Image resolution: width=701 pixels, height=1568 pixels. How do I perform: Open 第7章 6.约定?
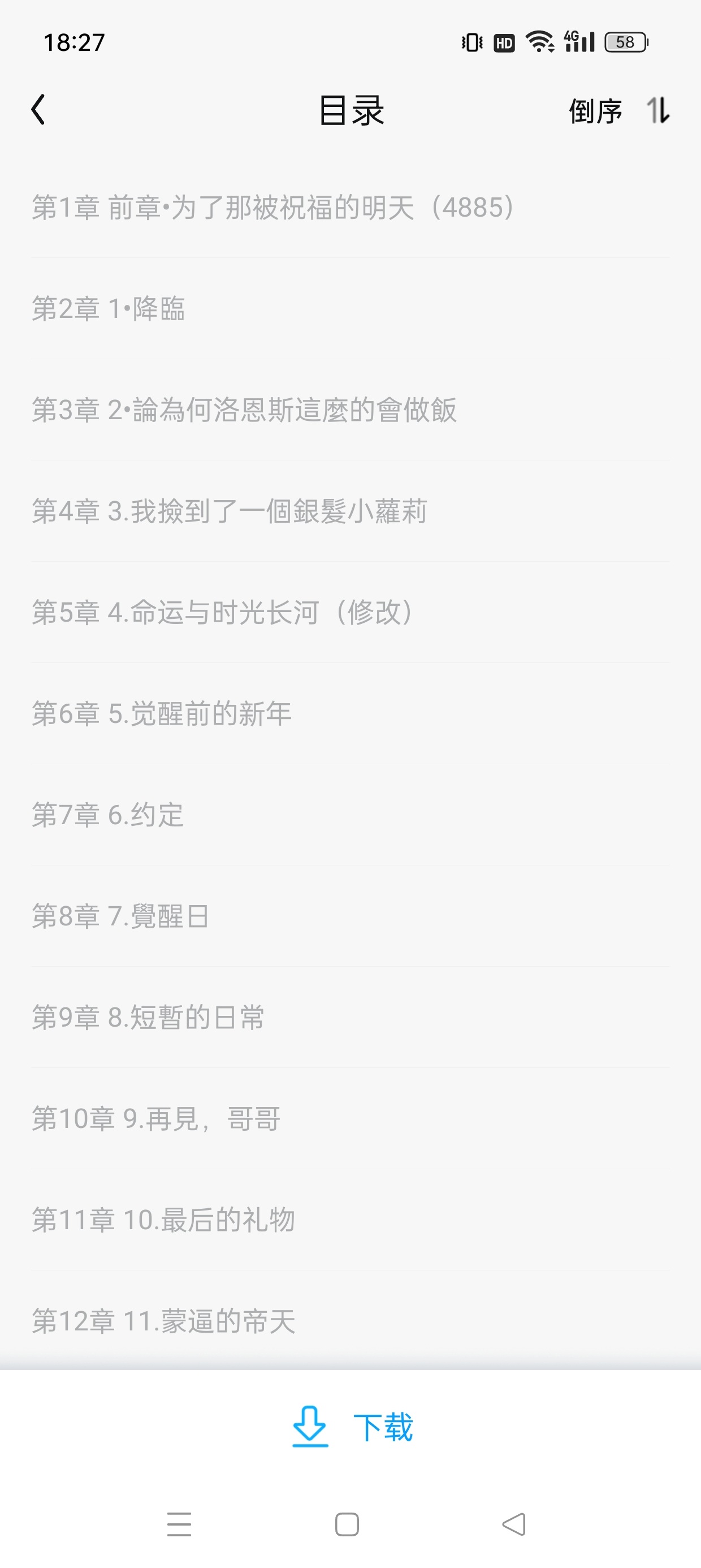click(350, 815)
